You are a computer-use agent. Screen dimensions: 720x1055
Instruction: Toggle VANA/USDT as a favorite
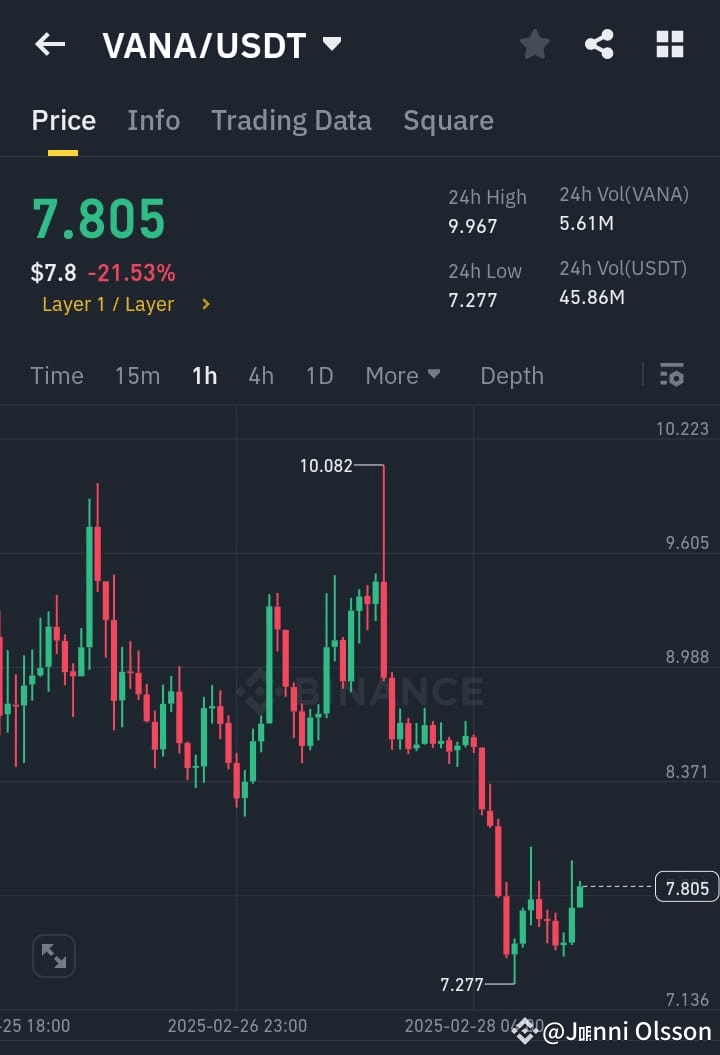pos(534,44)
